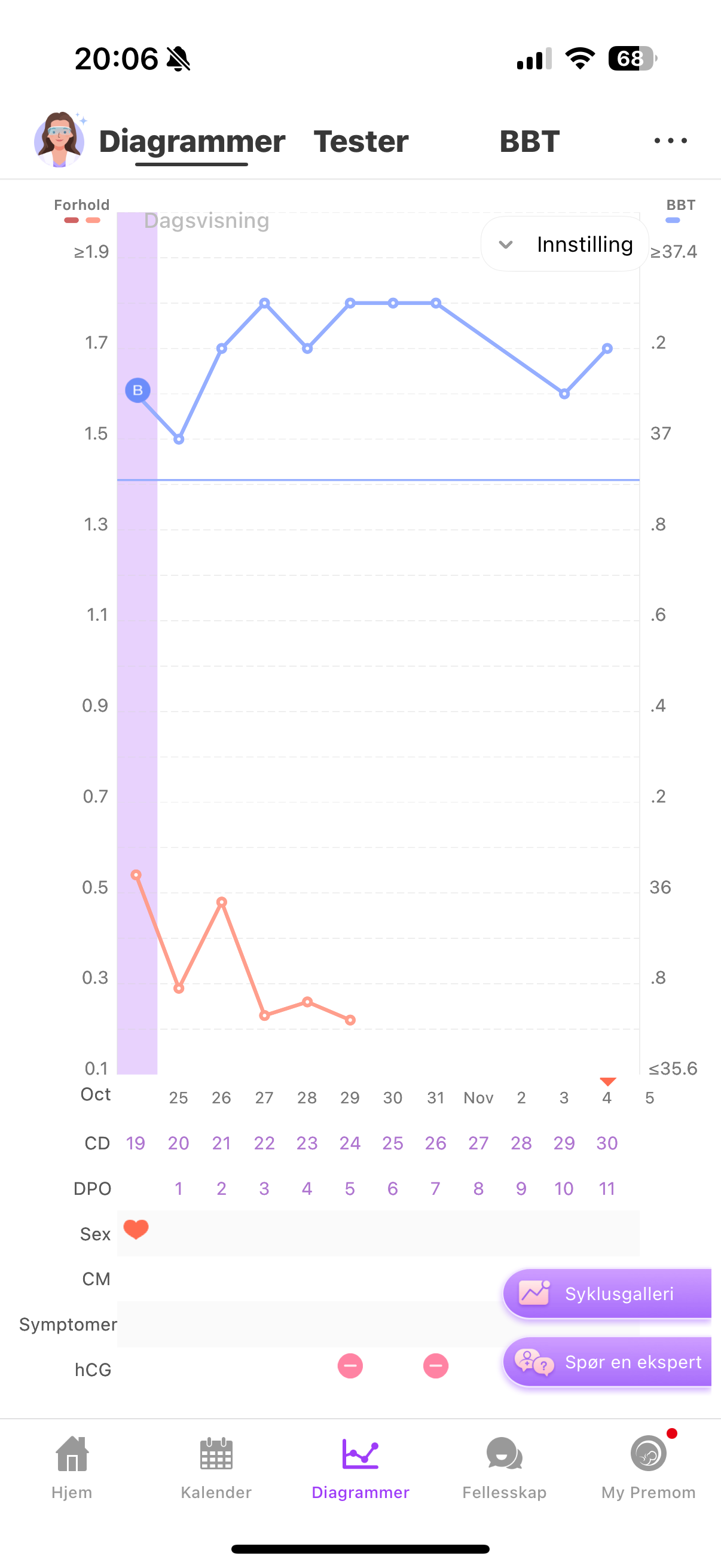
Task: Switch to the BBT tab
Action: click(529, 142)
